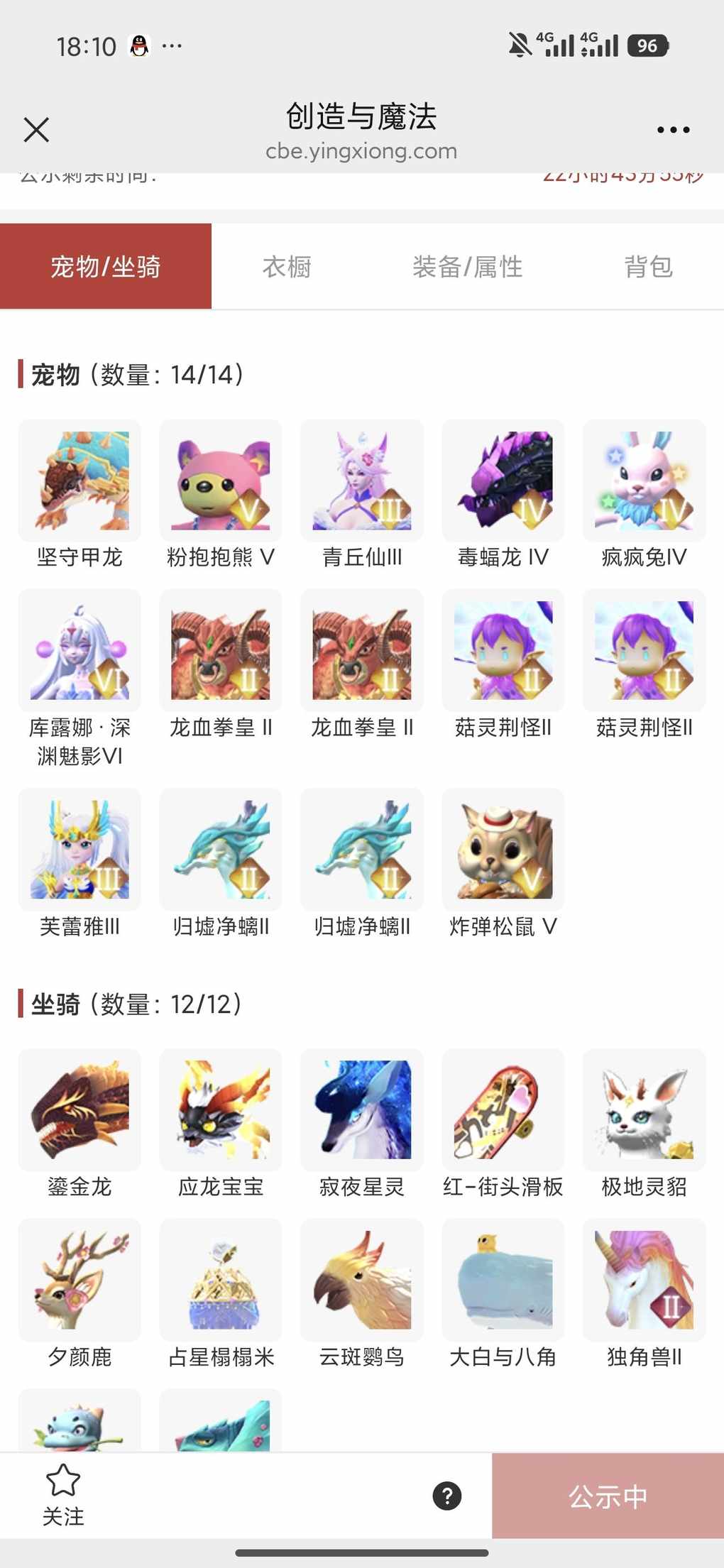The image size is (724, 1568).
Task: Select the 宠物/坐骑 tab
Action: (106, 267)
